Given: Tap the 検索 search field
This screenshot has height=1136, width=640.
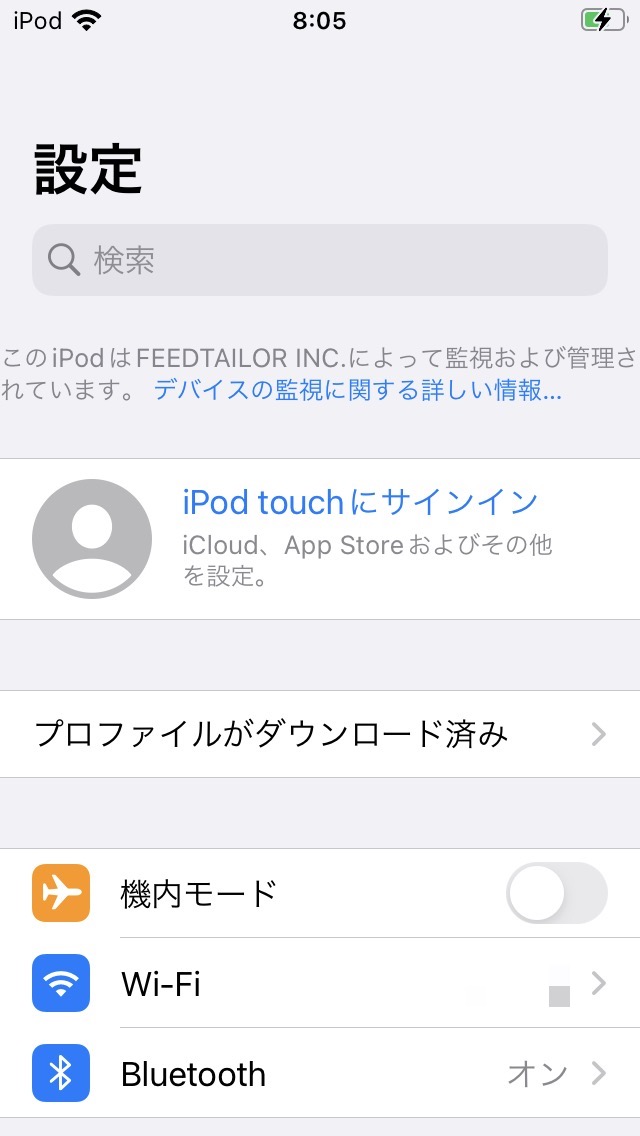Looking at the screenshot, I should 320,260.
